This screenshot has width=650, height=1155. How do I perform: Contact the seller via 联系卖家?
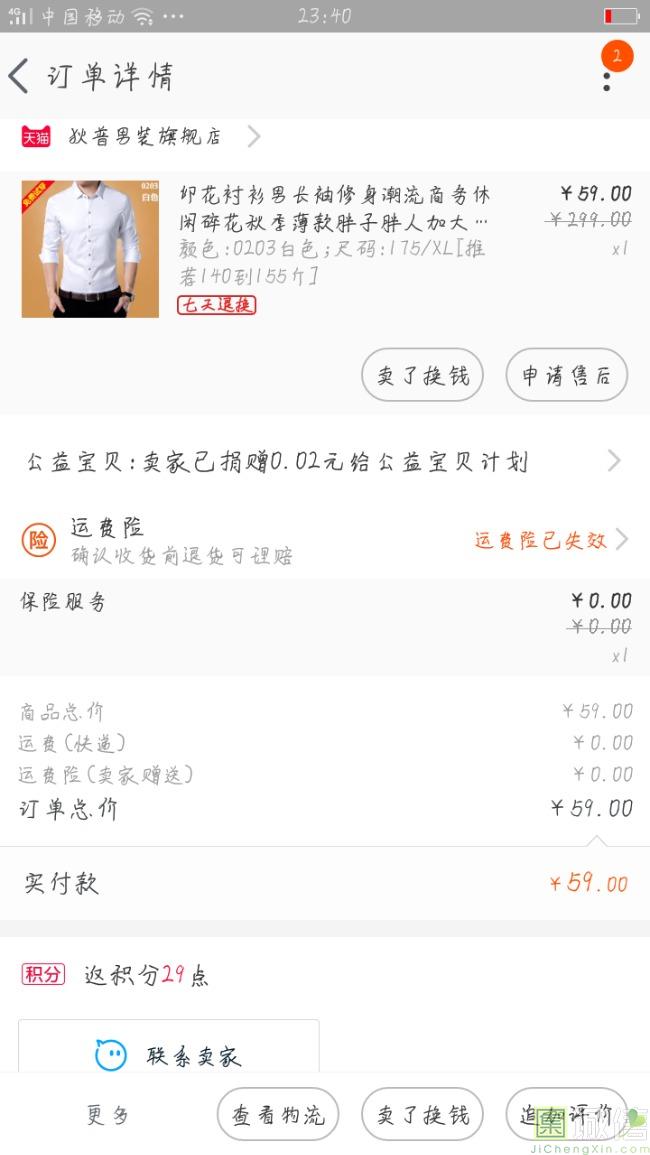(x=169, y=1055)
